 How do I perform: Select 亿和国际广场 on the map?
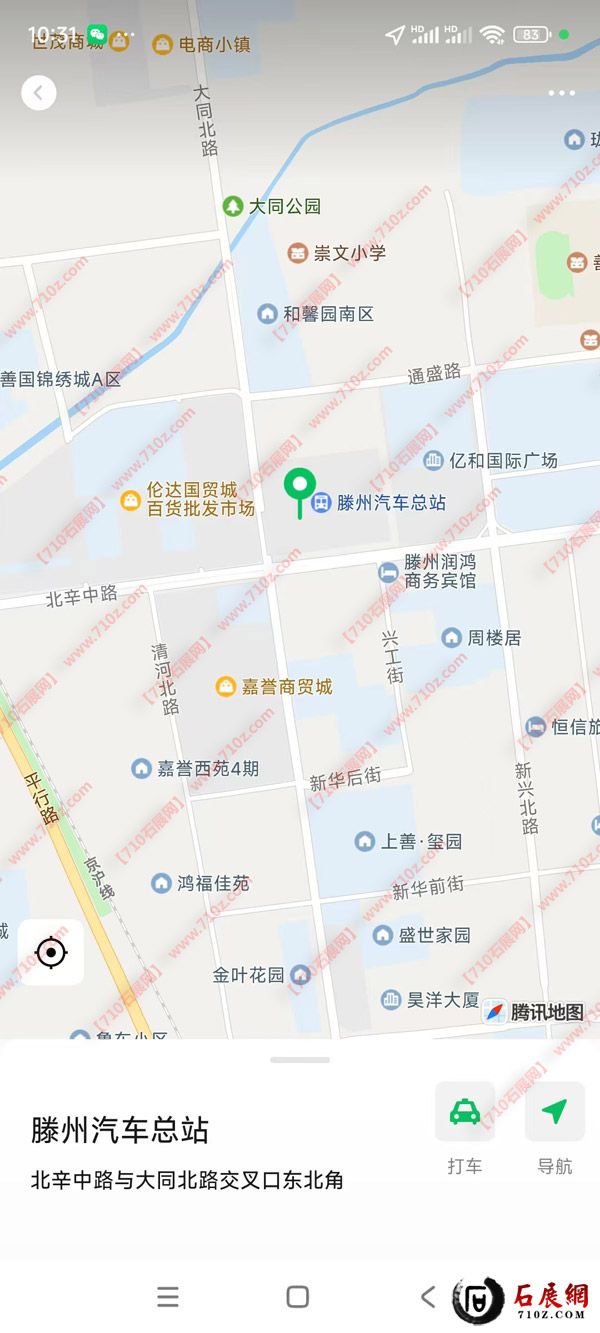pos(492,461)
